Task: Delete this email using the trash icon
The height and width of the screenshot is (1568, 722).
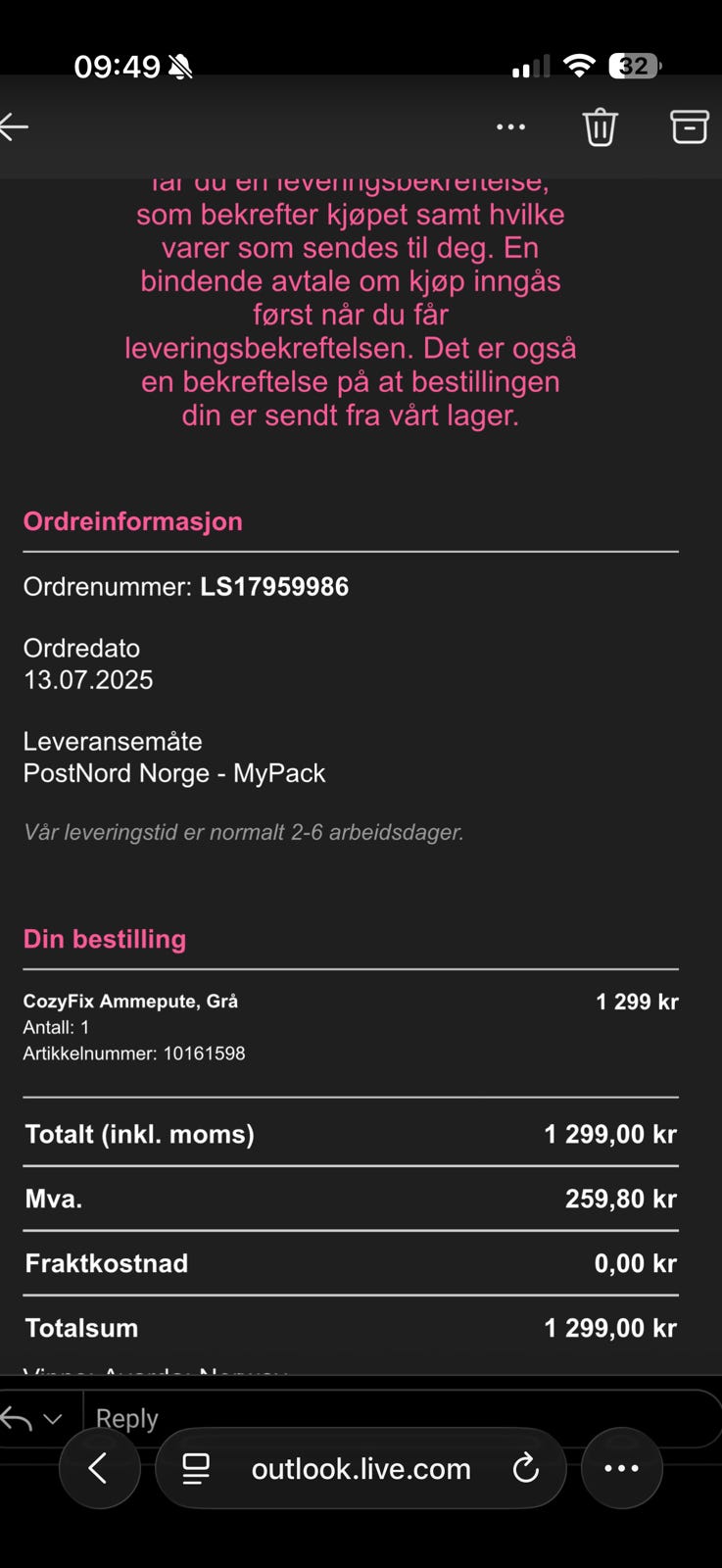Action: pyautogui.click(x=599, y=126)
